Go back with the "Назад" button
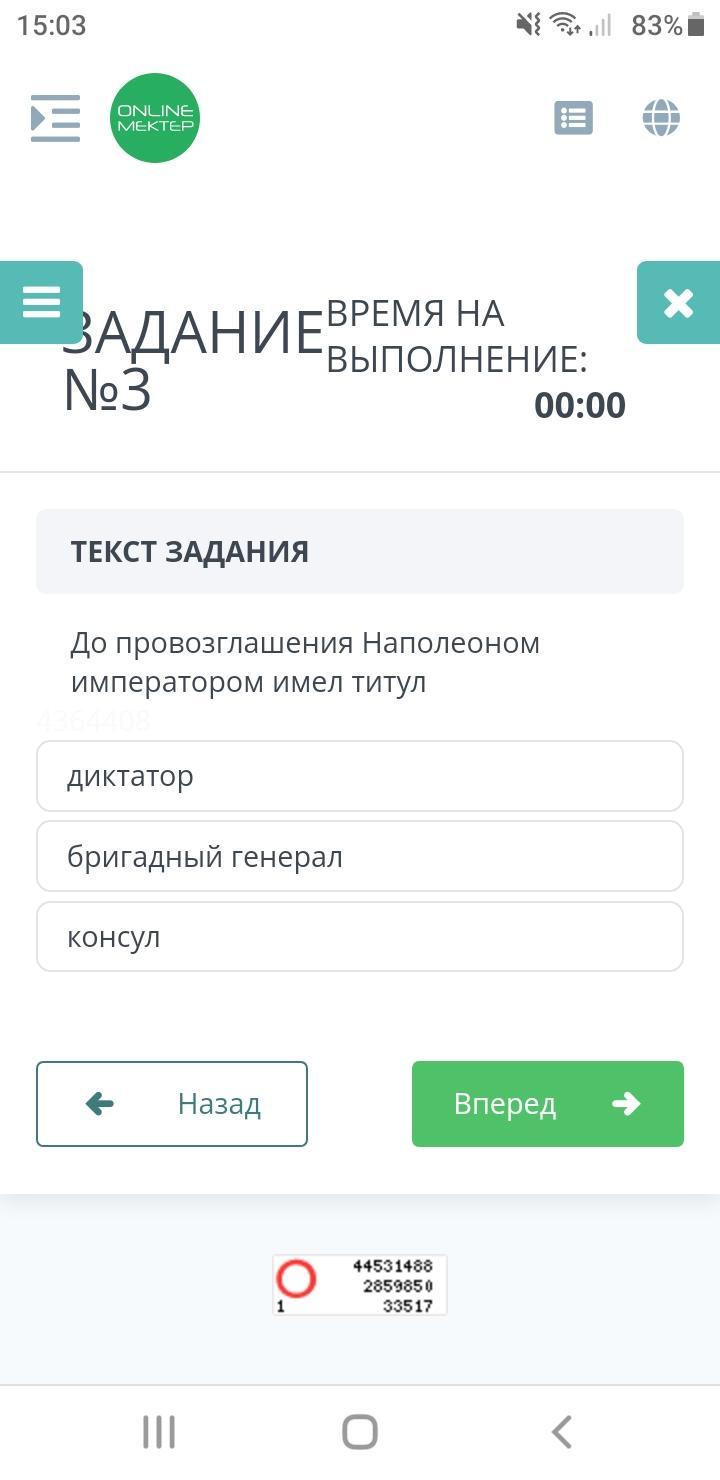The image size is (720, 1480). (172, 1104)
